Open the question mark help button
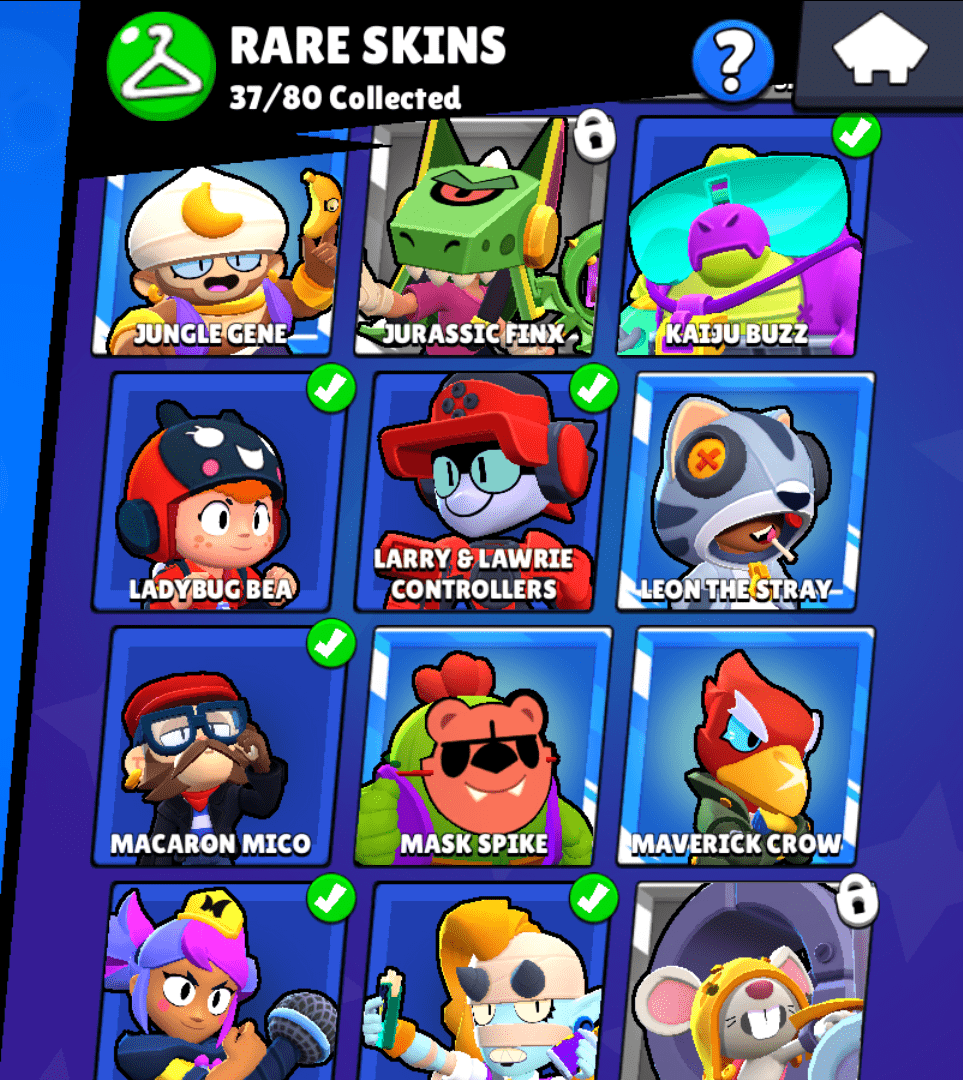Image resolution: width=963 pixels, height=1080 pixels. (733, 61)
